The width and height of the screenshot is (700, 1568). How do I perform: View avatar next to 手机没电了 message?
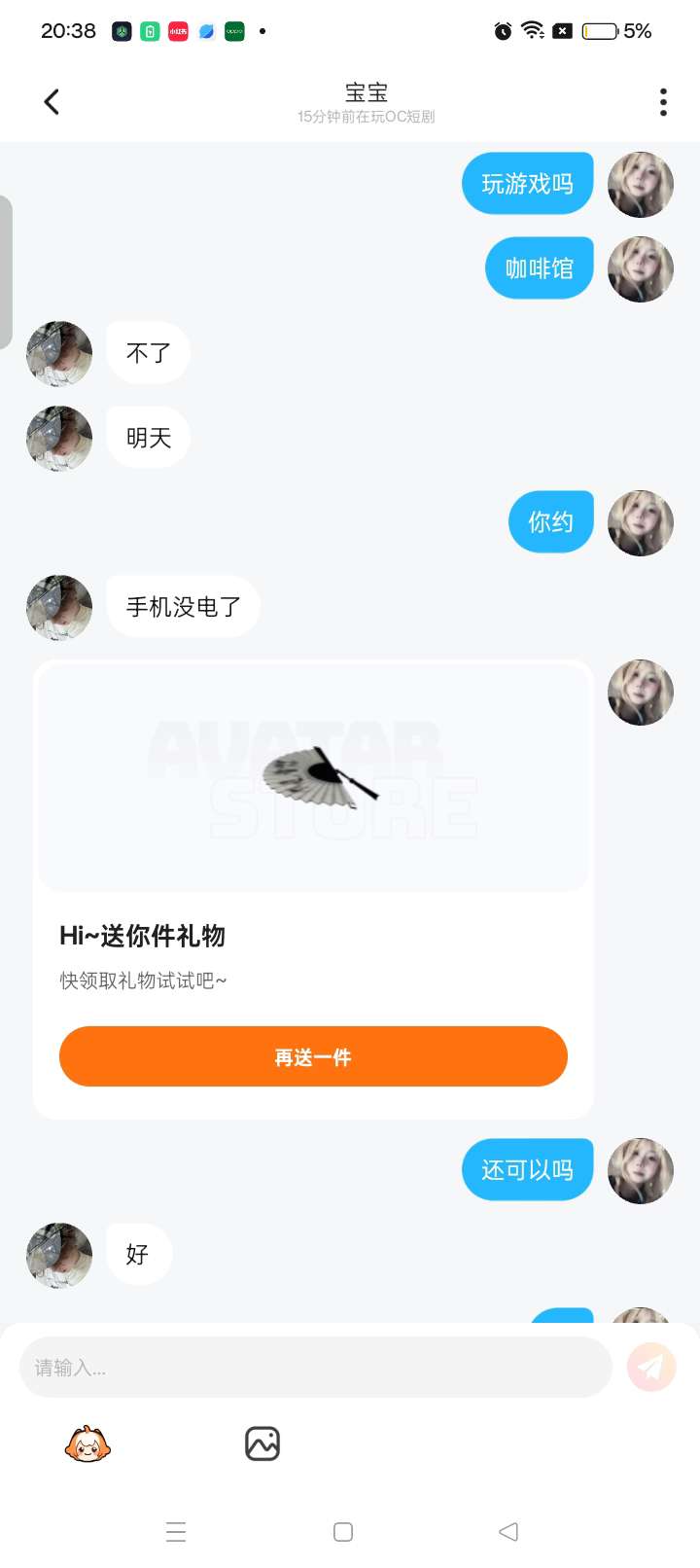[59, 607]
